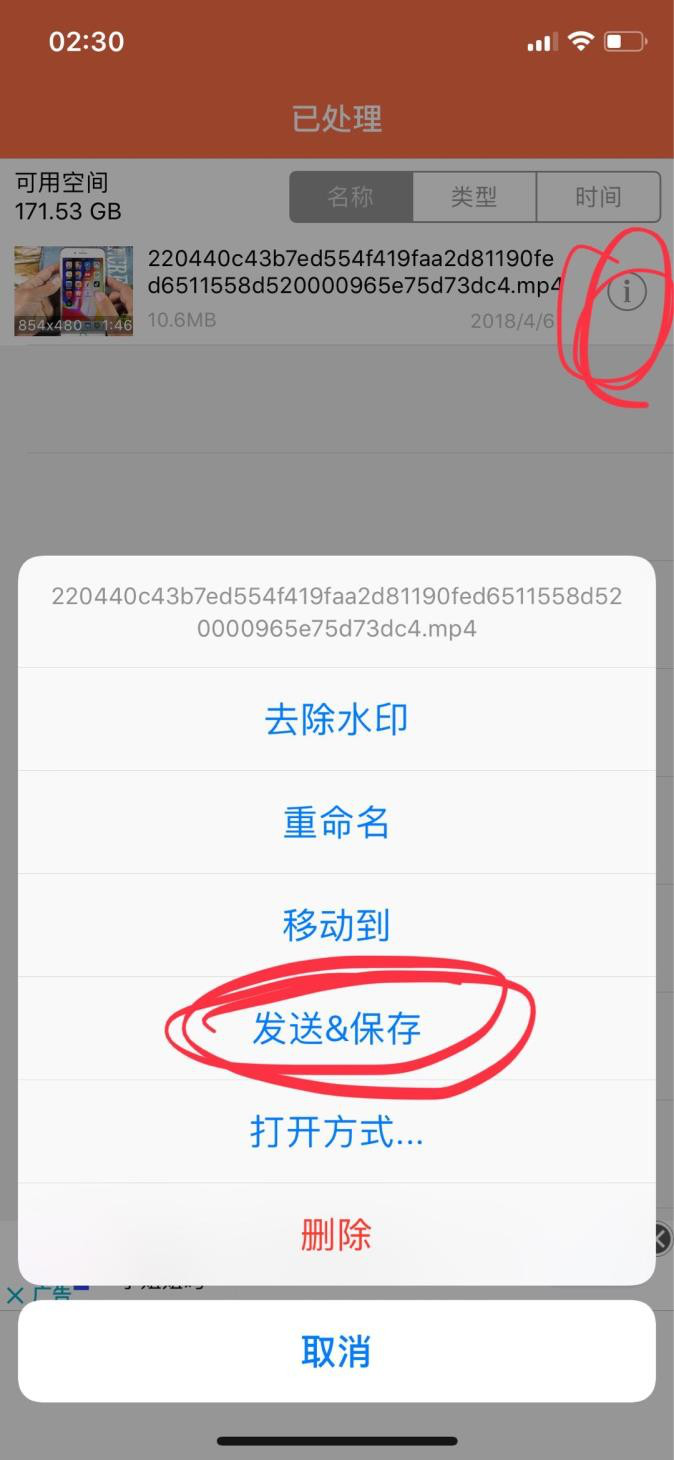674x1460 pixels.
Task: Dismiss the action sheet with 取消
Action: click(x=336, y=1351)
